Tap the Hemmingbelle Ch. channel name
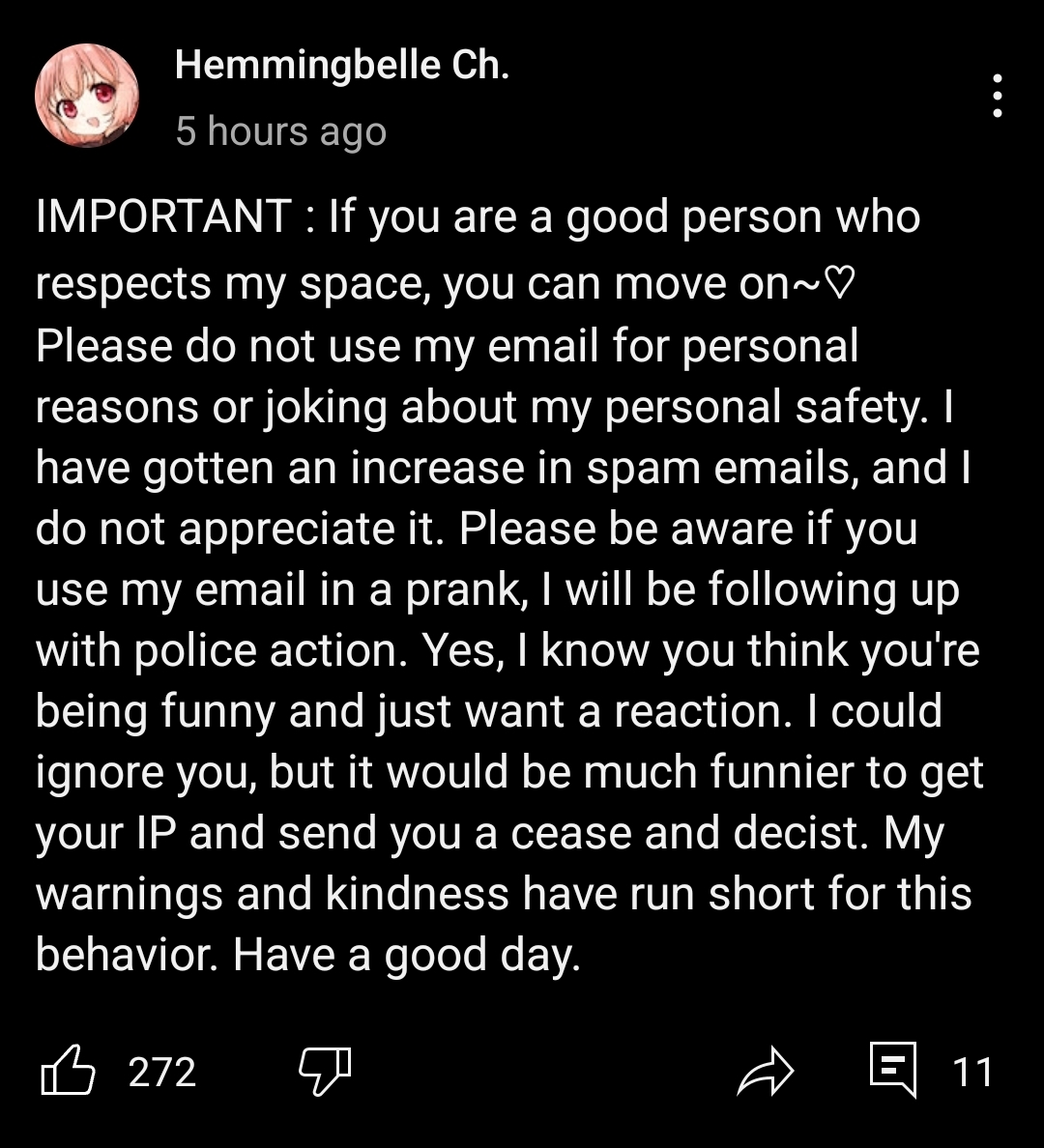 [342, 66]
